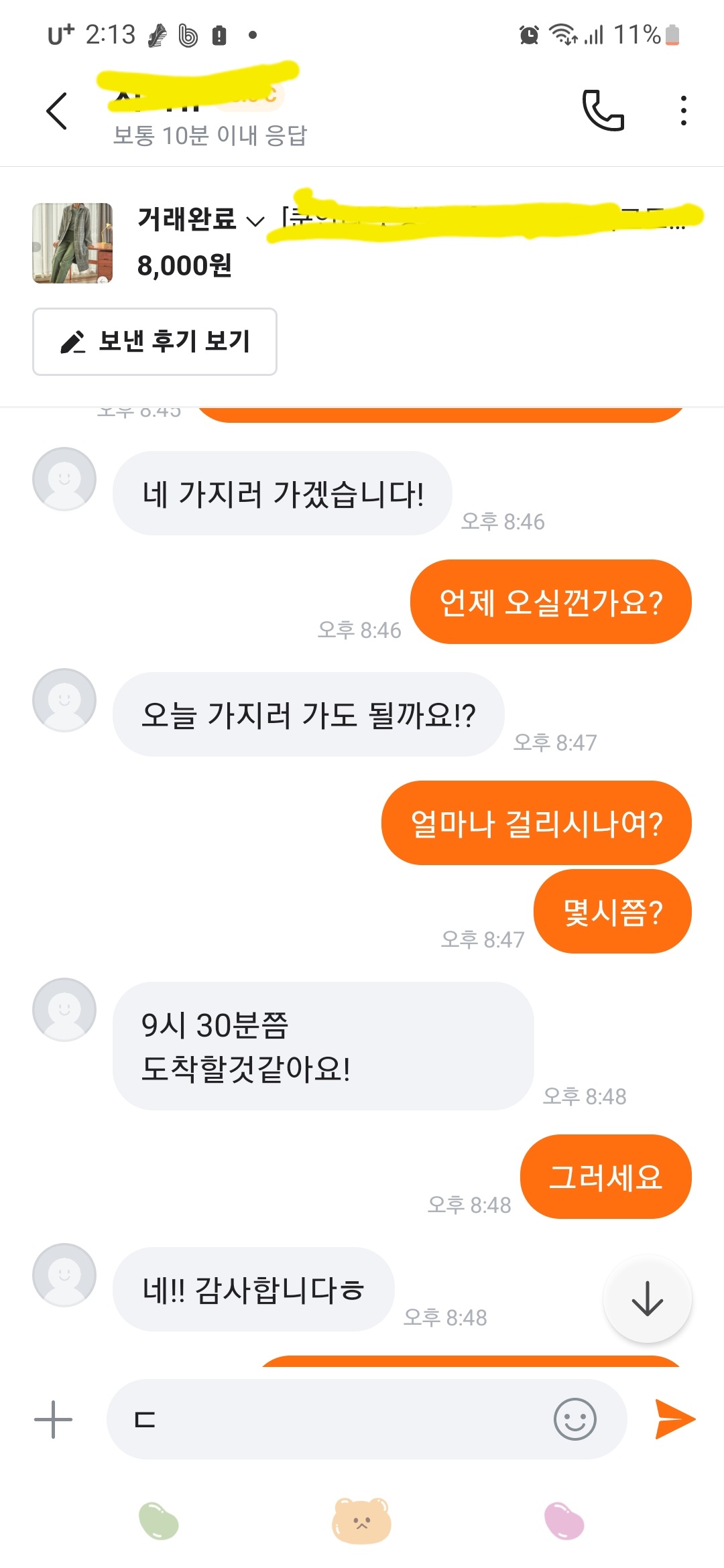
Task: Jump to latest messages with the down arrow
Action: pos(647,1299)
